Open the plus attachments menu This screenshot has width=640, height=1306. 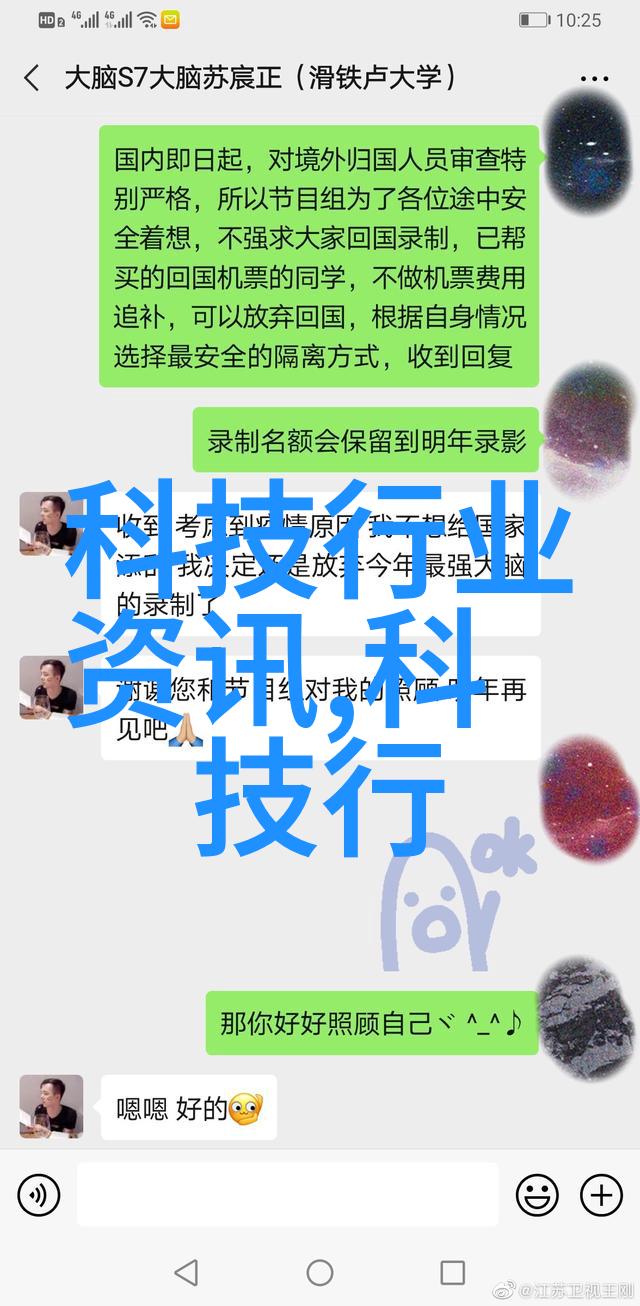601,1195
